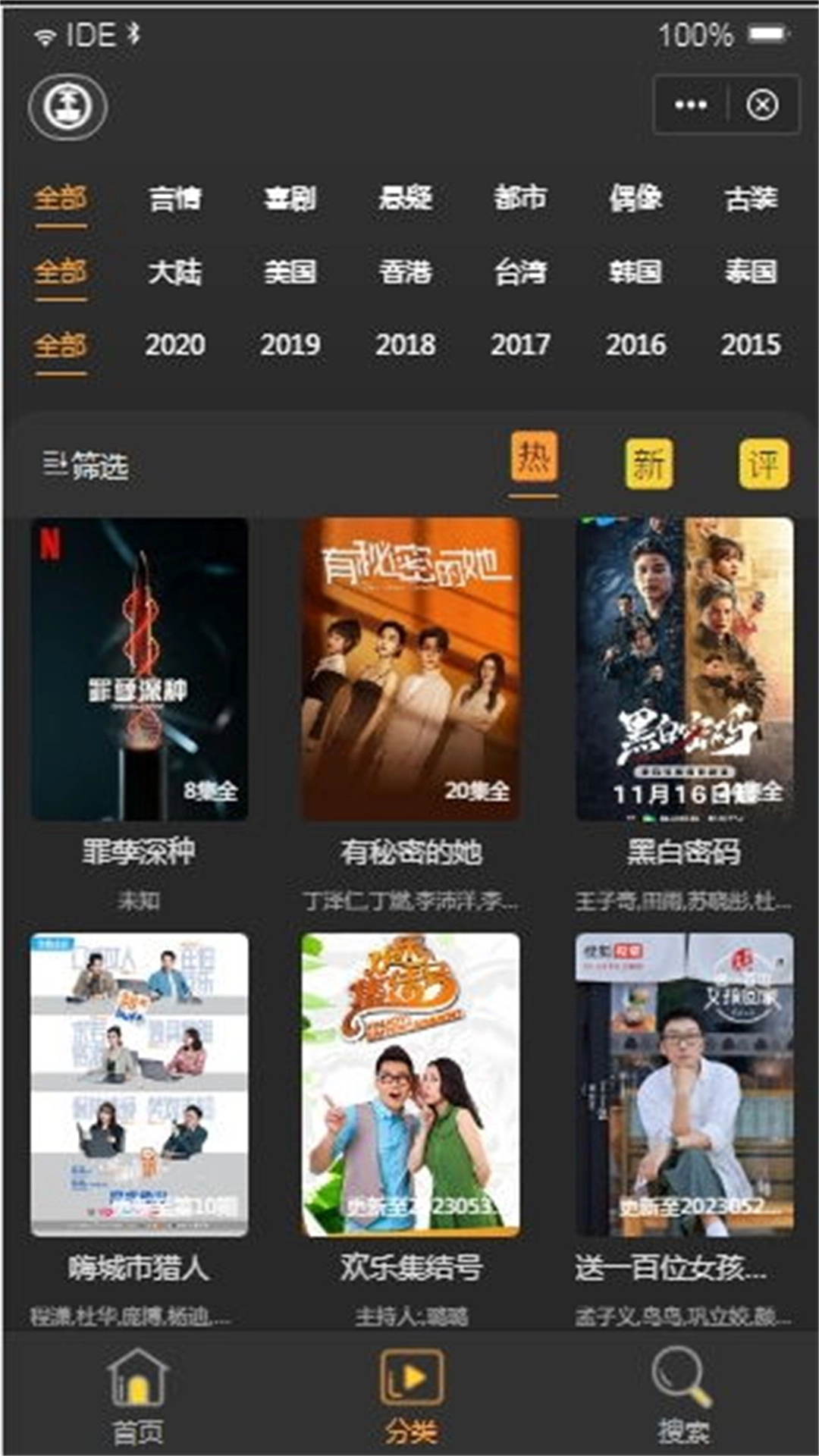Select 全部 in the genre row
The image size is (819, 1456).
(59, 199)
